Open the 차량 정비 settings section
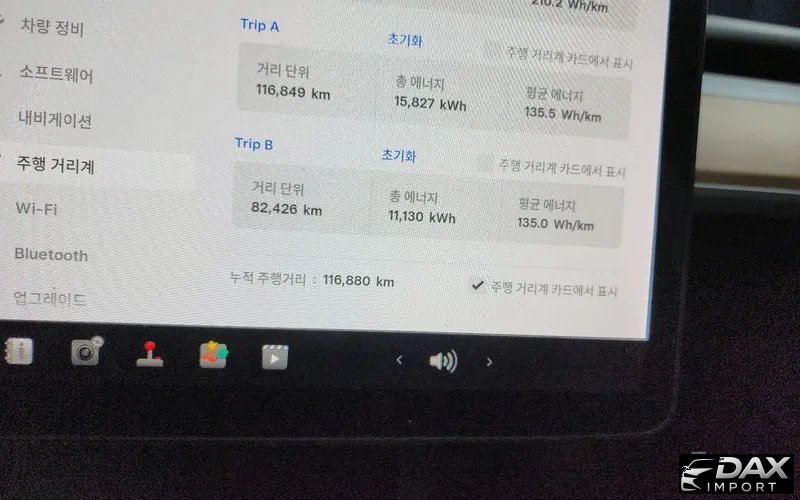This screenshot has width=800, height=500. [x=52, y=27]
